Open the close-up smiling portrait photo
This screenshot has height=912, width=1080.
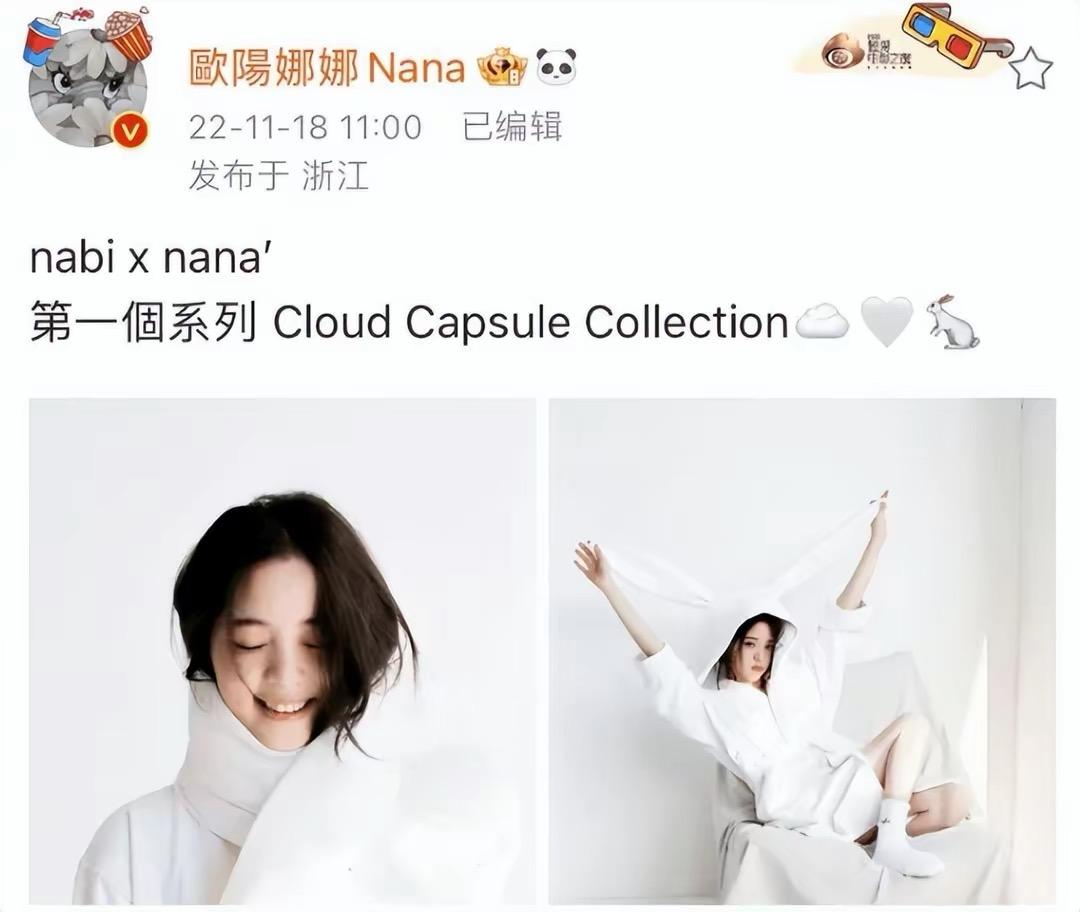point(282,650)
